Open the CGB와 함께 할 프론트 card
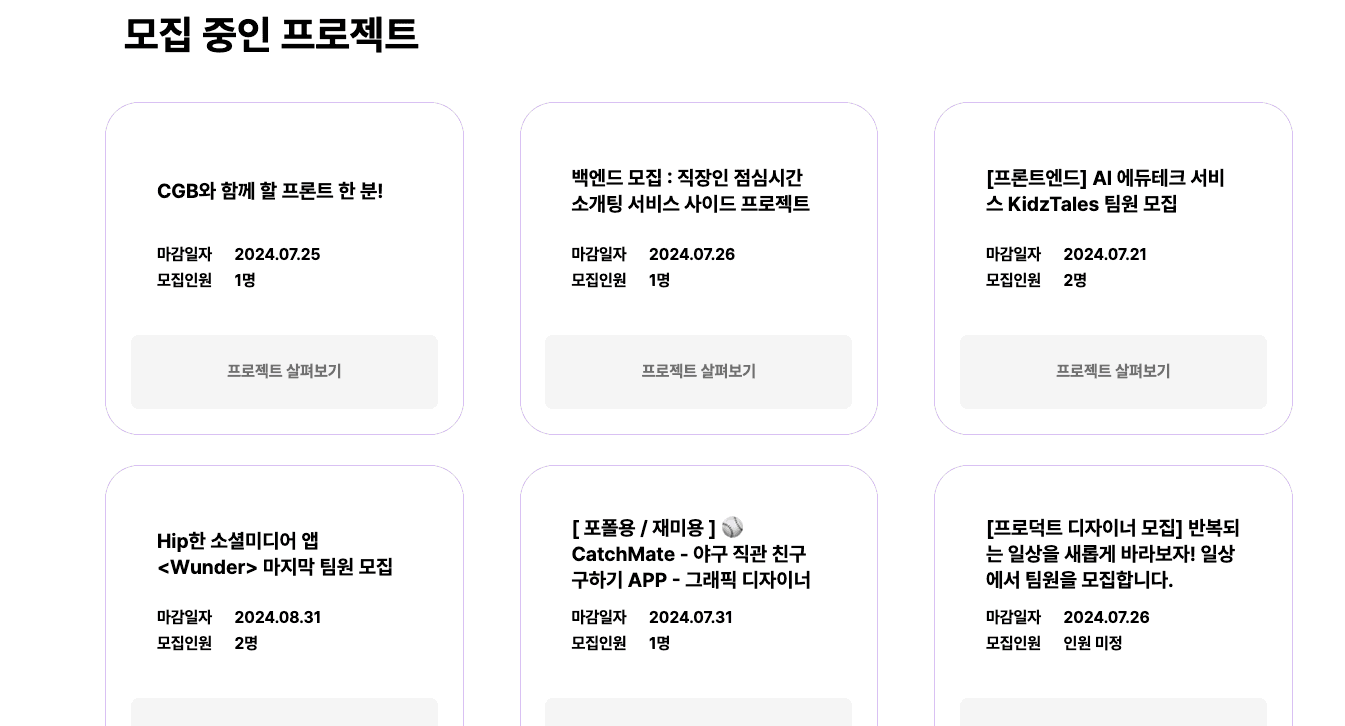The image size is (1345, 726). pyautogui.click(x=270, y=191)
